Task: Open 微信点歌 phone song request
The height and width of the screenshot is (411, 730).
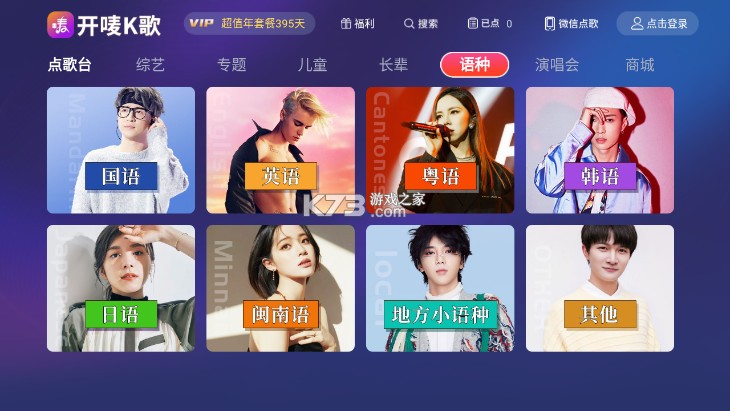Action: tap(572, 23)
